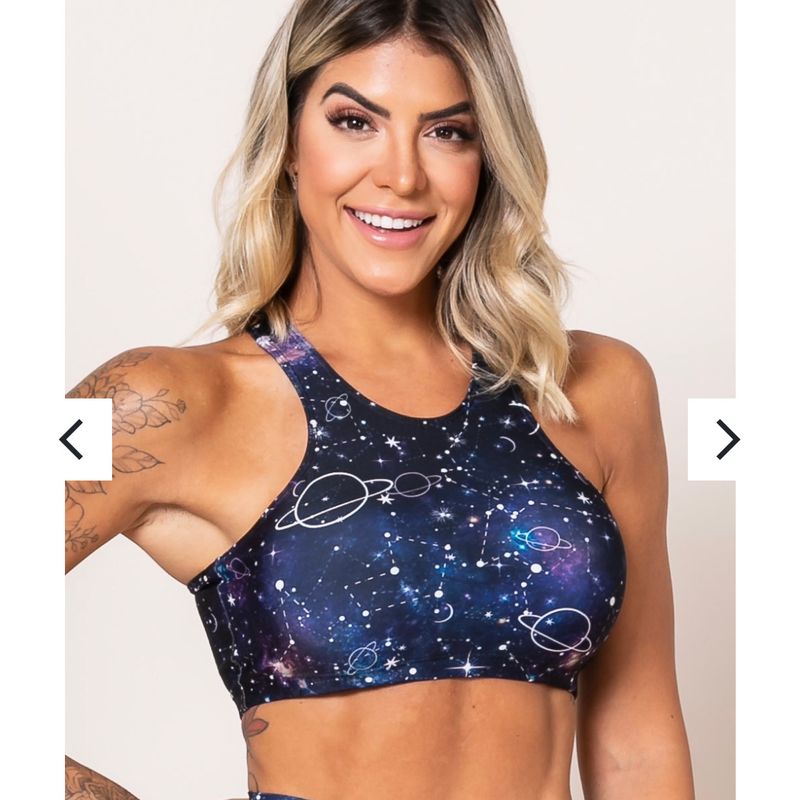Go to the previous product photo
800x800 pixels.
click(x=71, y=439)
